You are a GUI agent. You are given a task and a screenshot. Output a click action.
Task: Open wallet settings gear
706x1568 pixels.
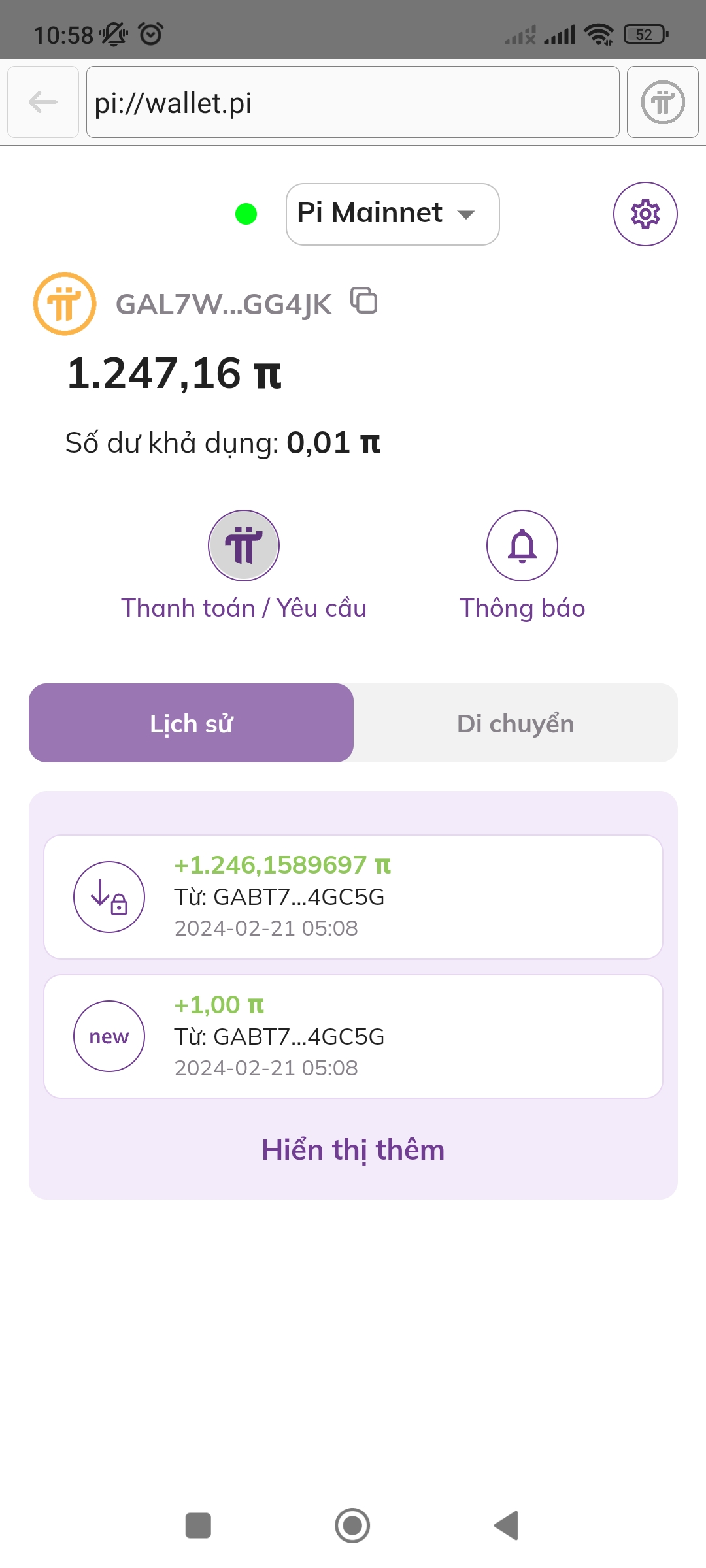645,214
